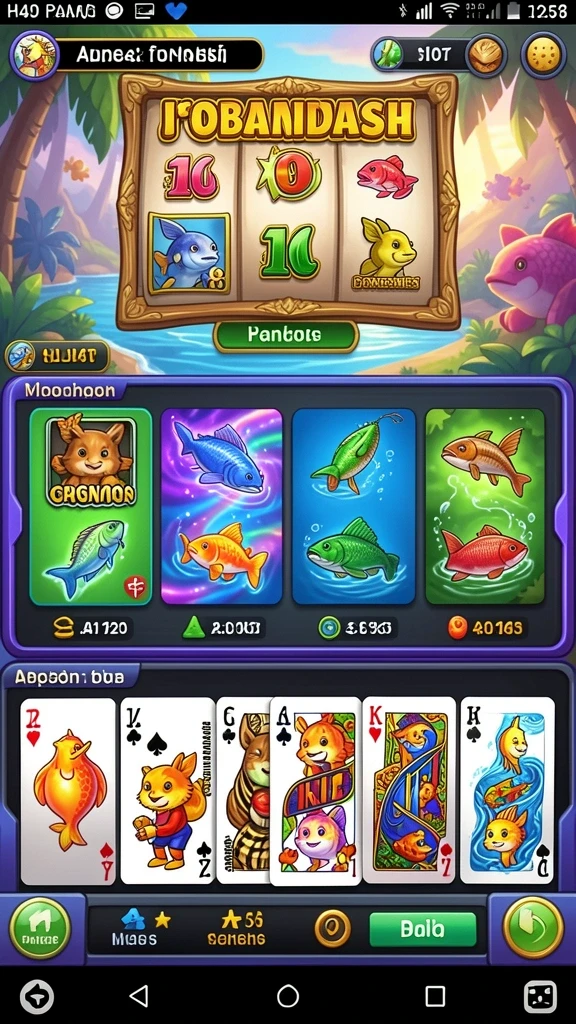Select the purple swirl fish tile
This screenshot has width=576, height=1024.
pyautogui.click(x=221, y=506)
